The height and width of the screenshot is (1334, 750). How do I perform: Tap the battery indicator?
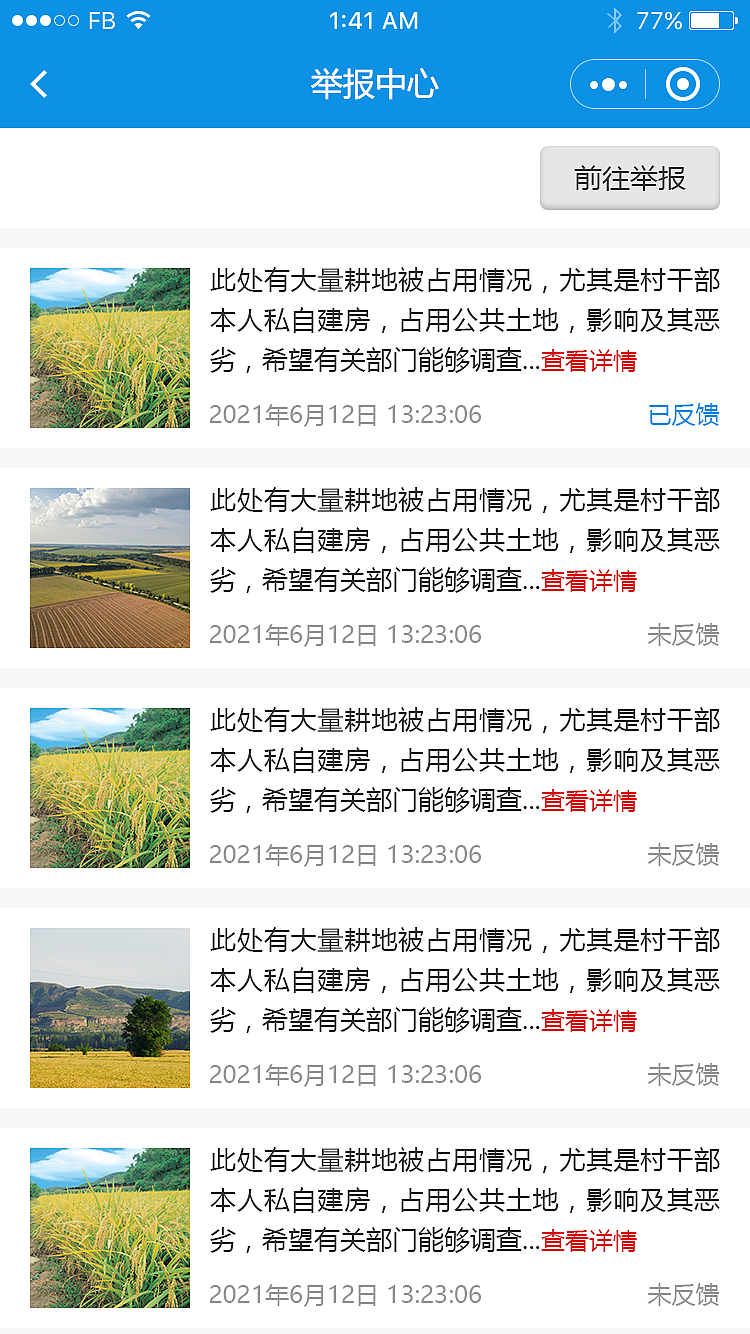(712, 19)
